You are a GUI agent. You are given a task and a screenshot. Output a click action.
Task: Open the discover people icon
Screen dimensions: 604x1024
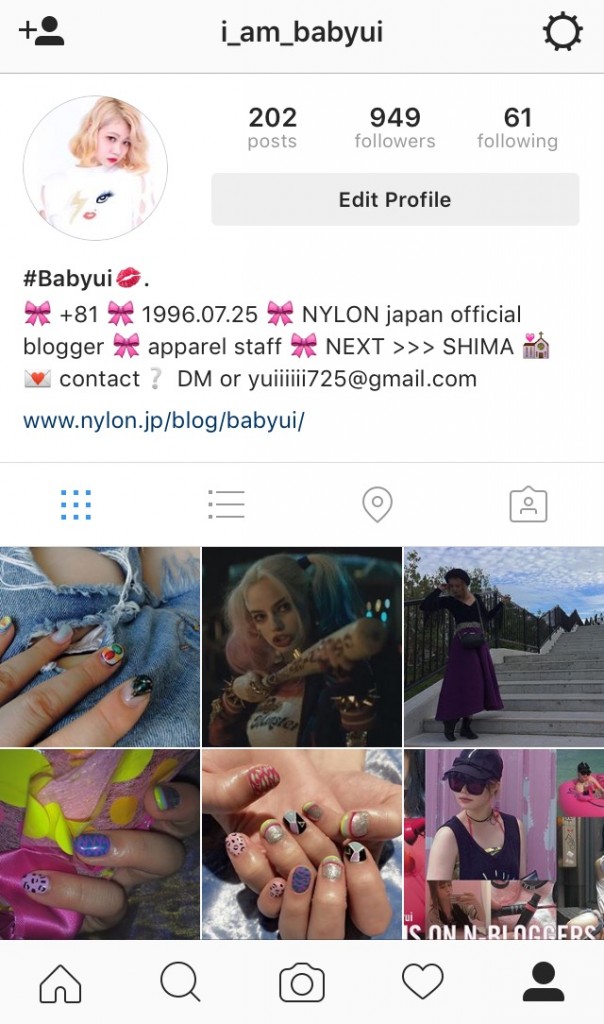(x=41, y=32)
